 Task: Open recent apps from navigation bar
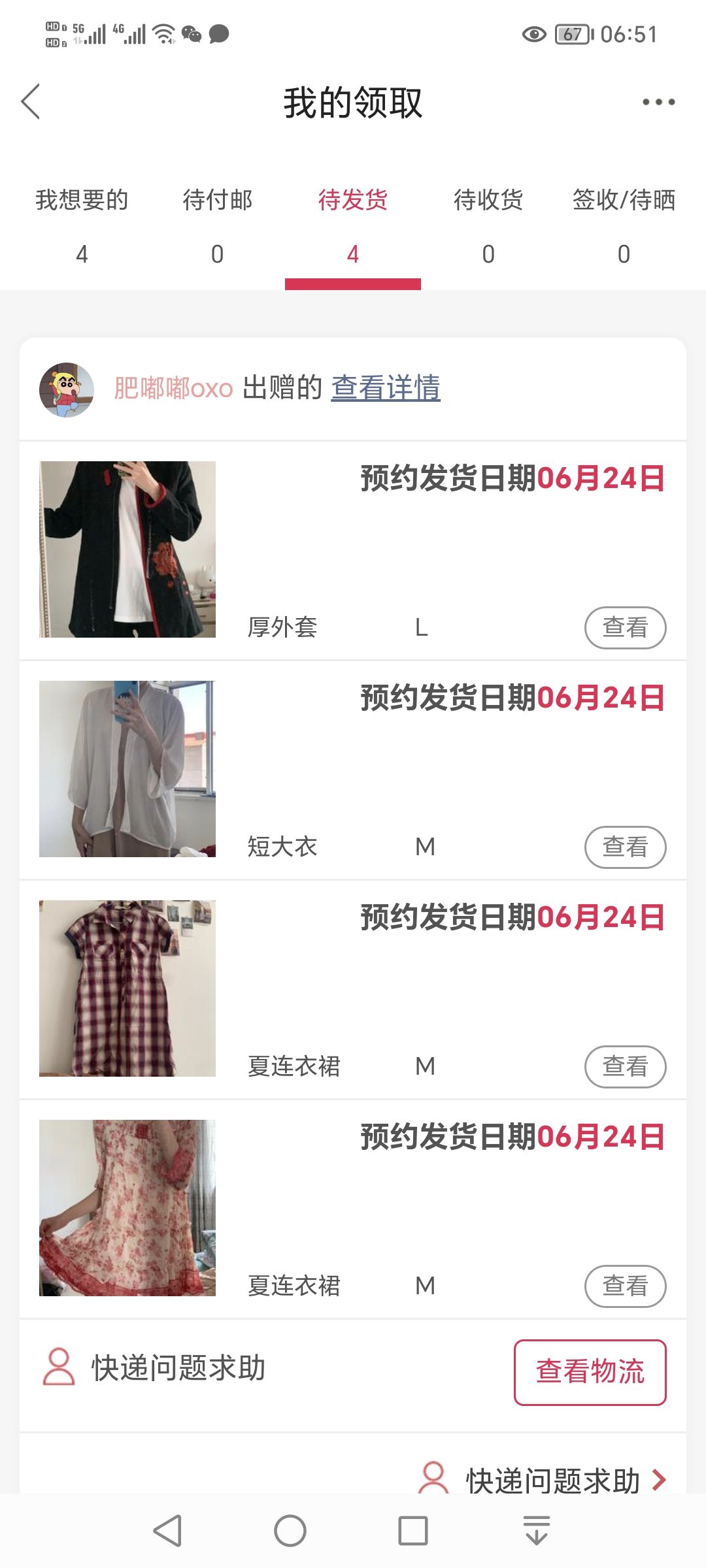[x=413, y=1531]
